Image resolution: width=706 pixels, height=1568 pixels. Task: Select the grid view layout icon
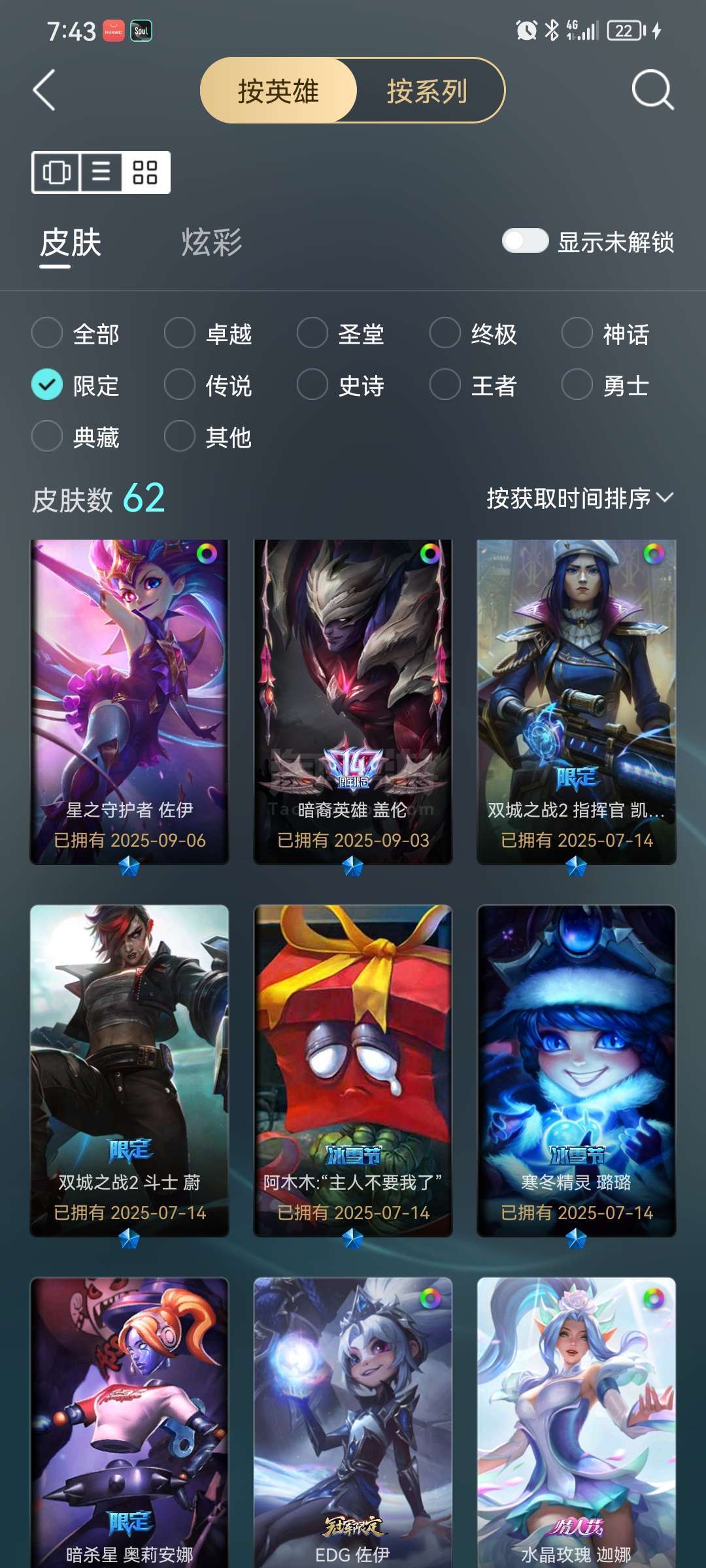pos(145,172)
